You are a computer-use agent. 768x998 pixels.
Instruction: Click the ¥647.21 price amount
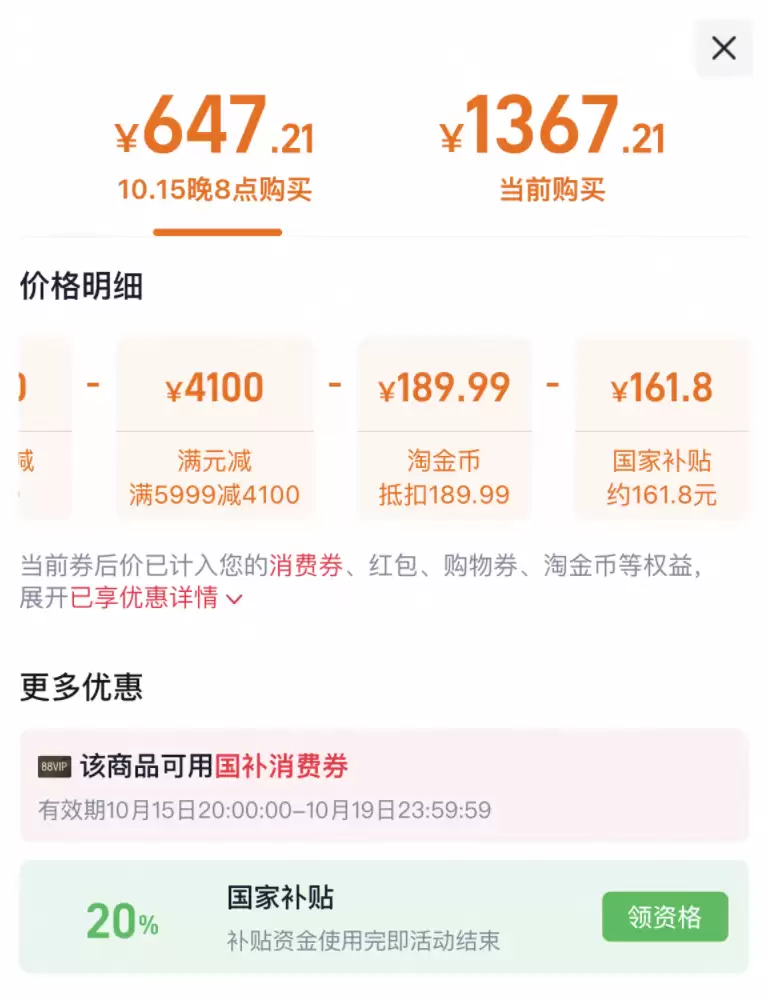click(215, 128)
